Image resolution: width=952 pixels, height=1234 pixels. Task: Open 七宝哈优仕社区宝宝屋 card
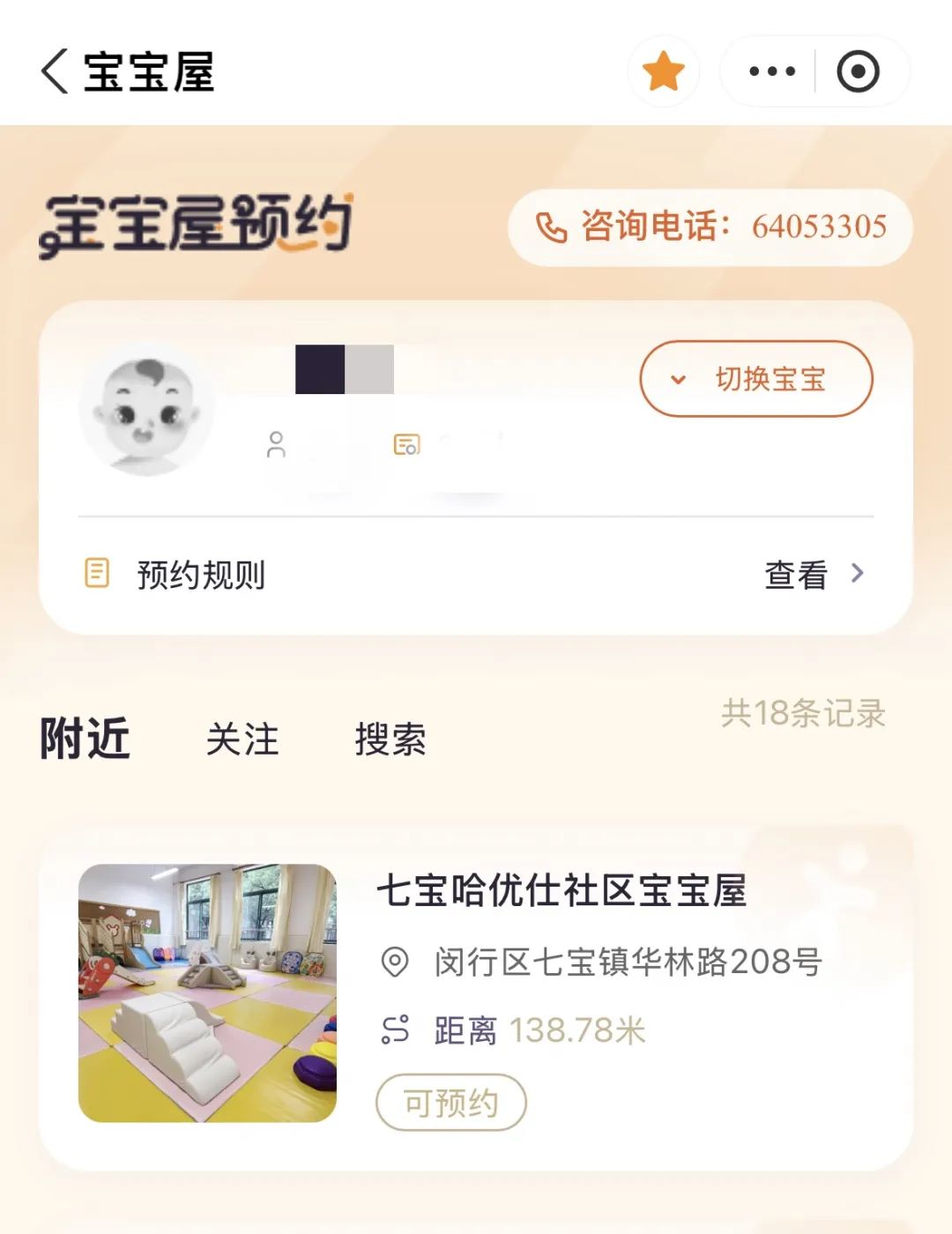click(x=562, y=890)
